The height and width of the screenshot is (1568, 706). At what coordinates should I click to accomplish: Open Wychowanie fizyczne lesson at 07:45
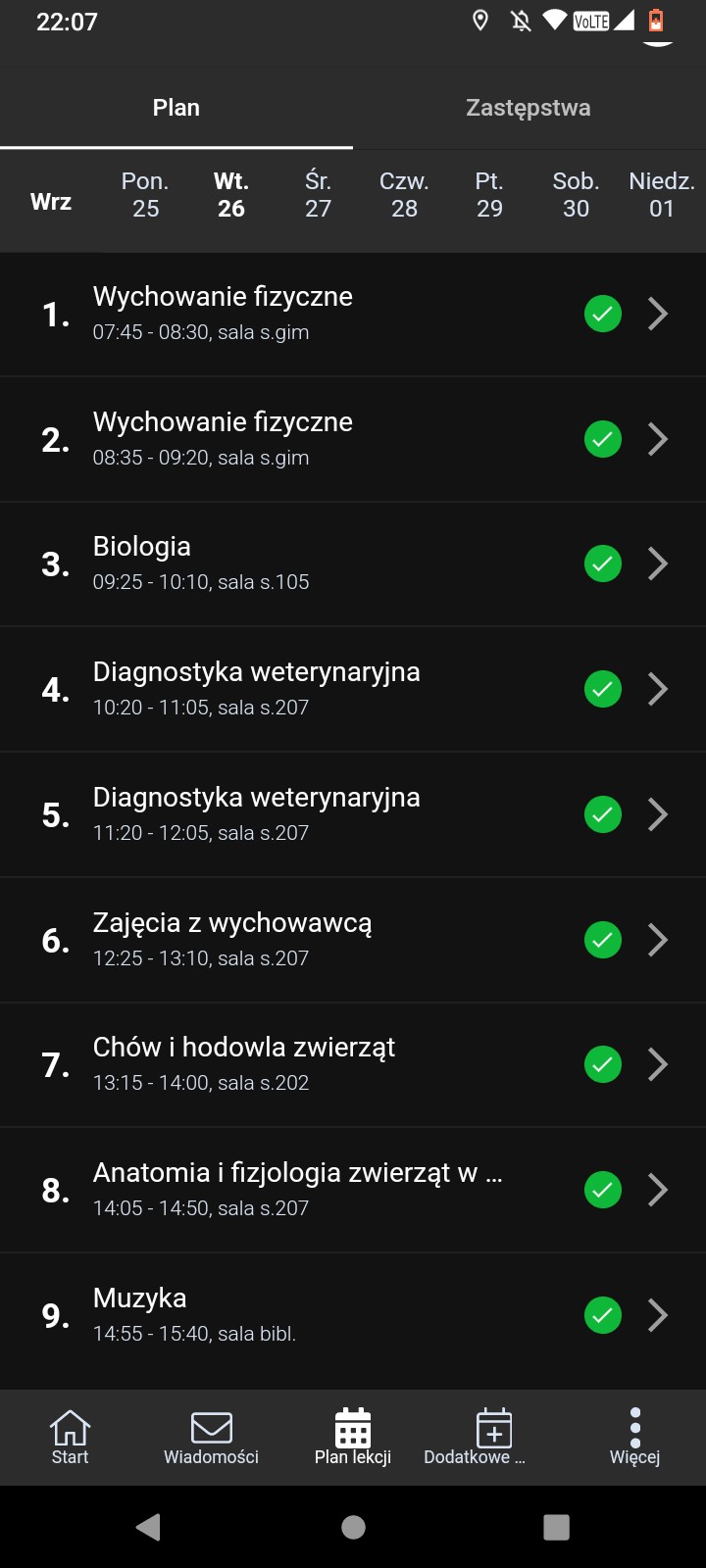coord(353,314)
